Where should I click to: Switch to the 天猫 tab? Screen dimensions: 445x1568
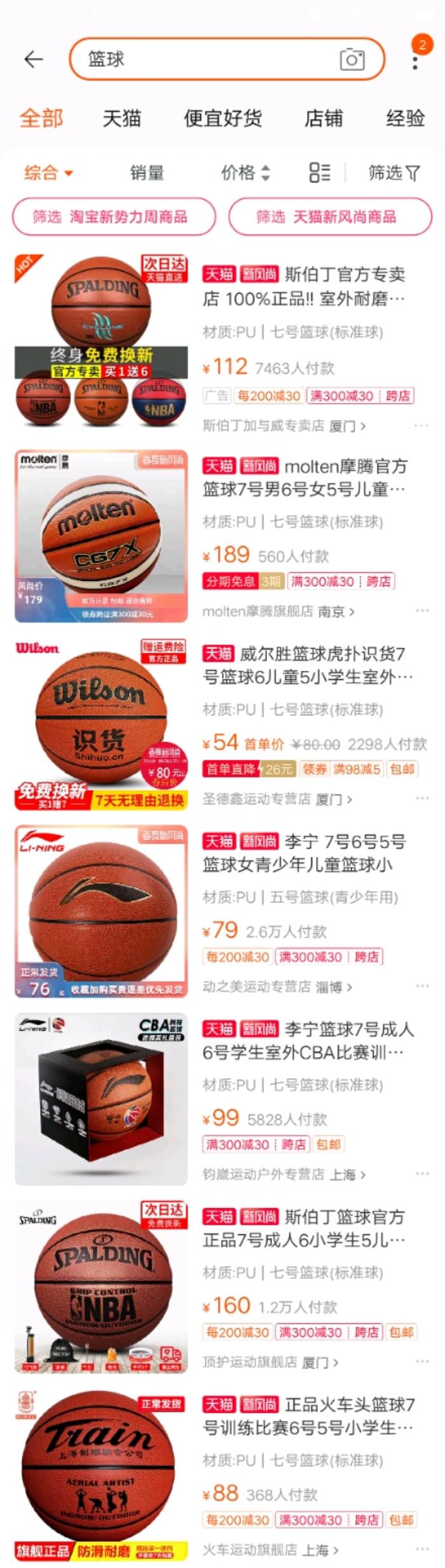121,118
